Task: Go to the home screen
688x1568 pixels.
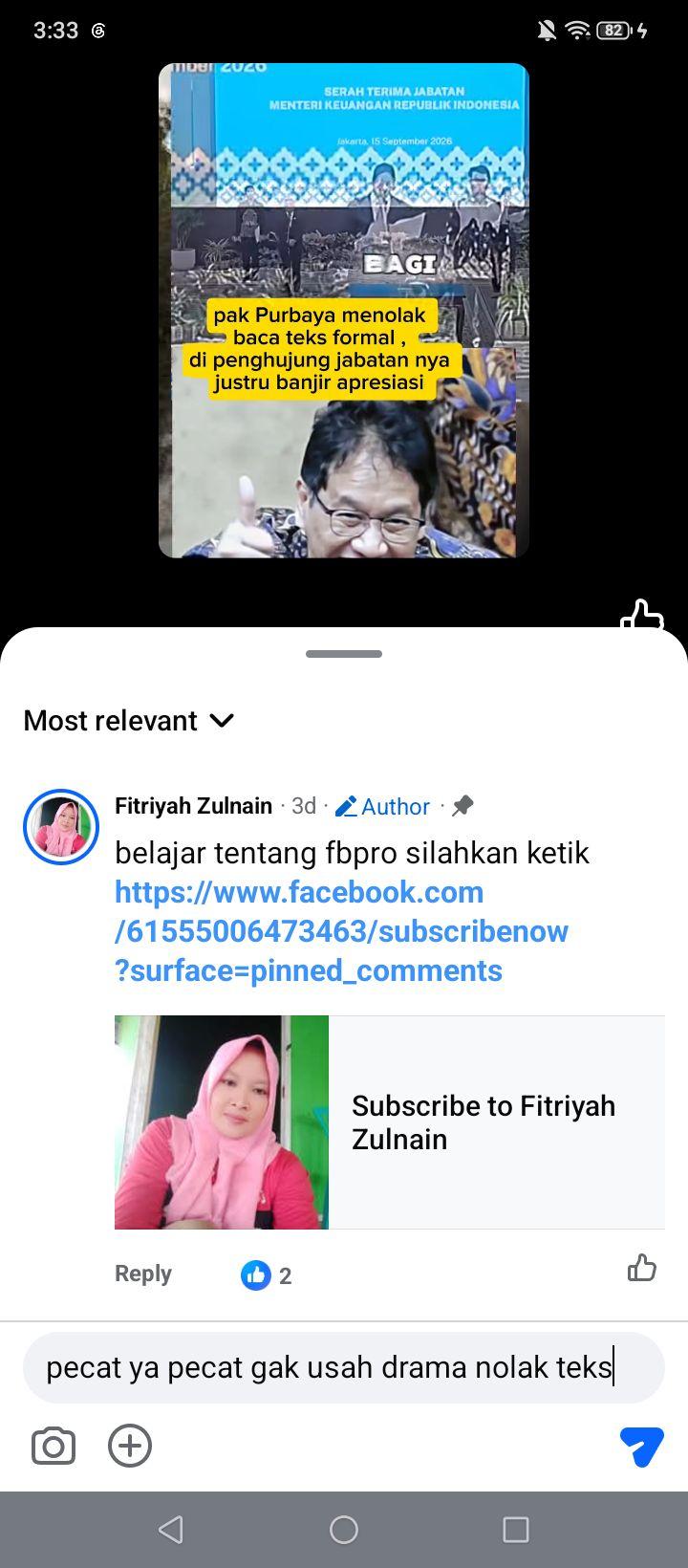Action: point(344,1530)
